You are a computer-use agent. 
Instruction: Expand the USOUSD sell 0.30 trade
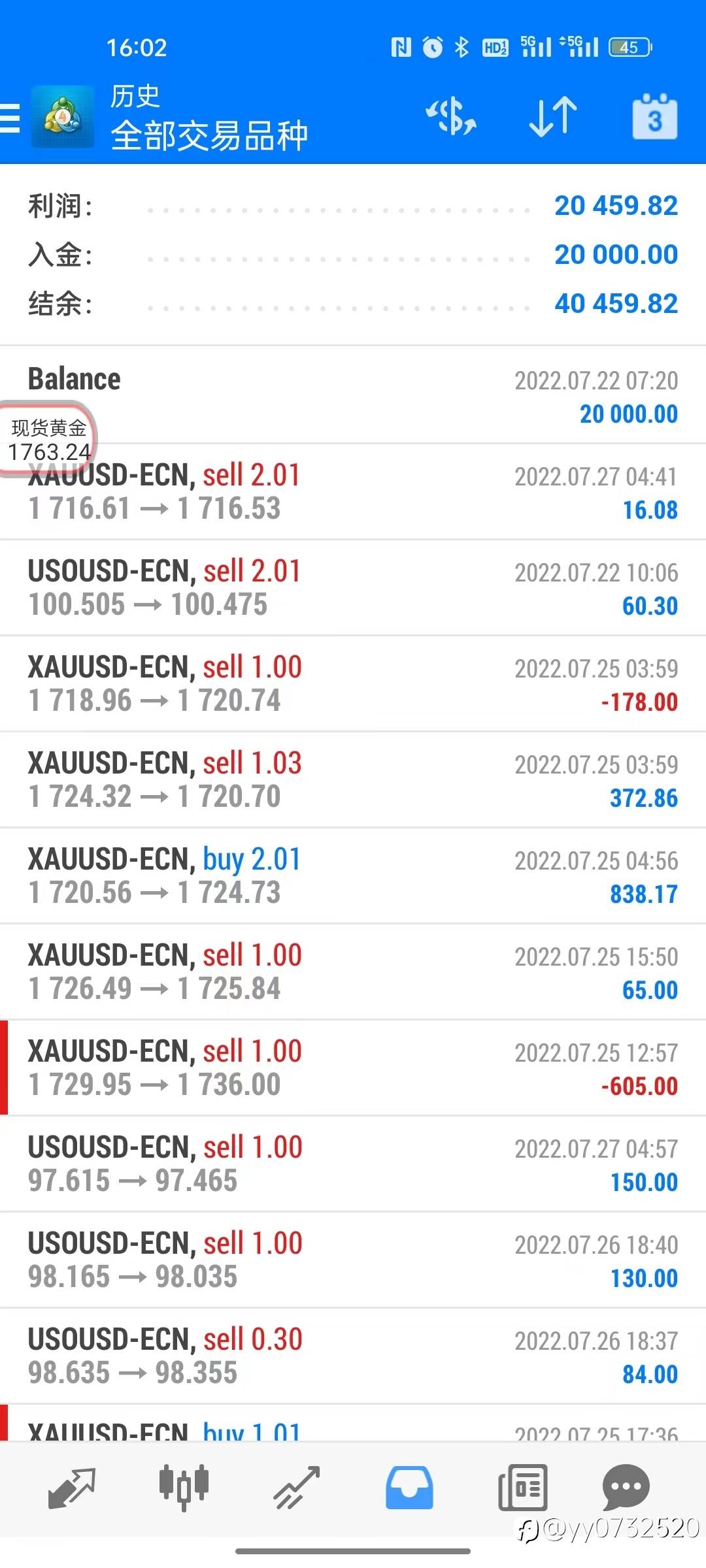(x=353, y=1356)
